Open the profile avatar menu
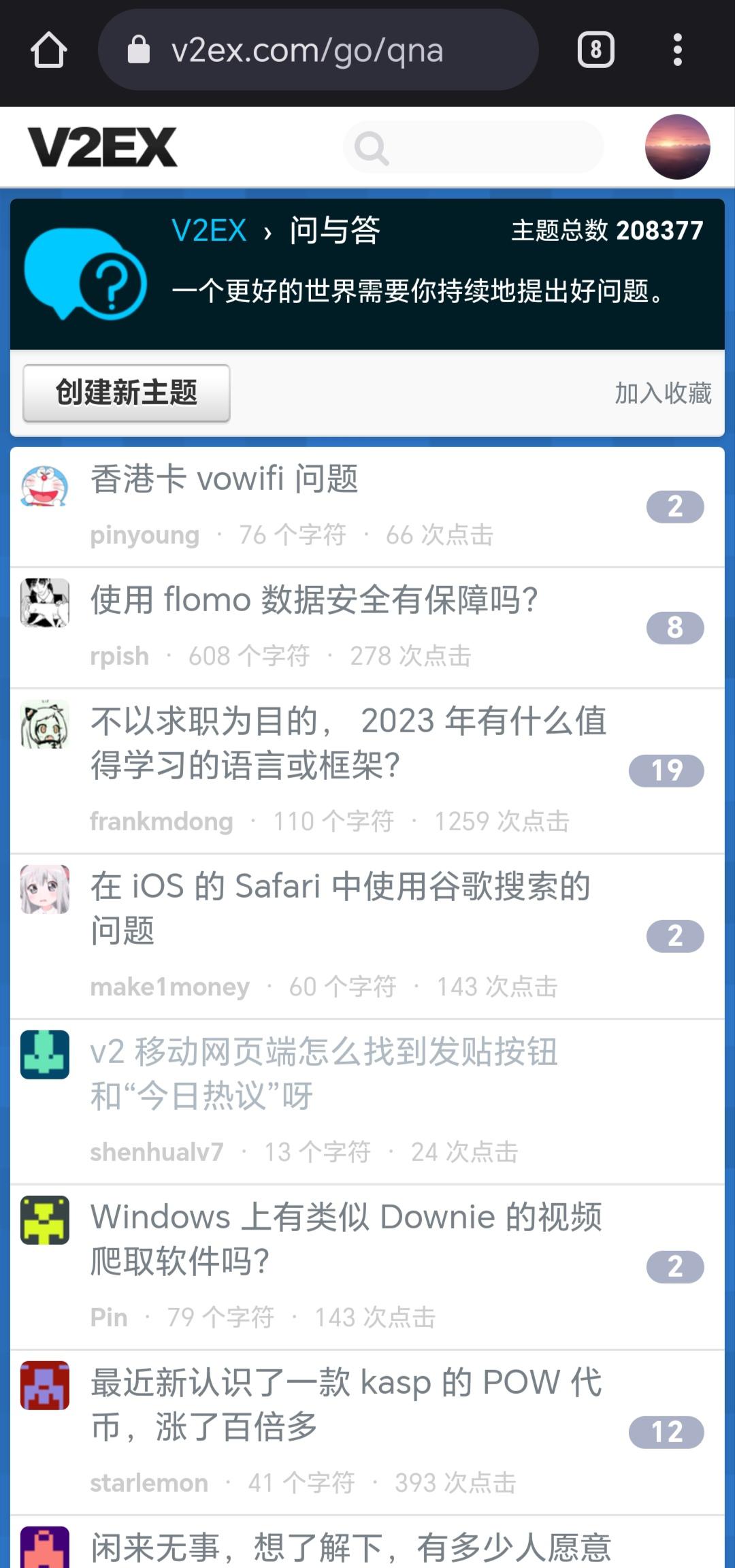 point(677,147)
